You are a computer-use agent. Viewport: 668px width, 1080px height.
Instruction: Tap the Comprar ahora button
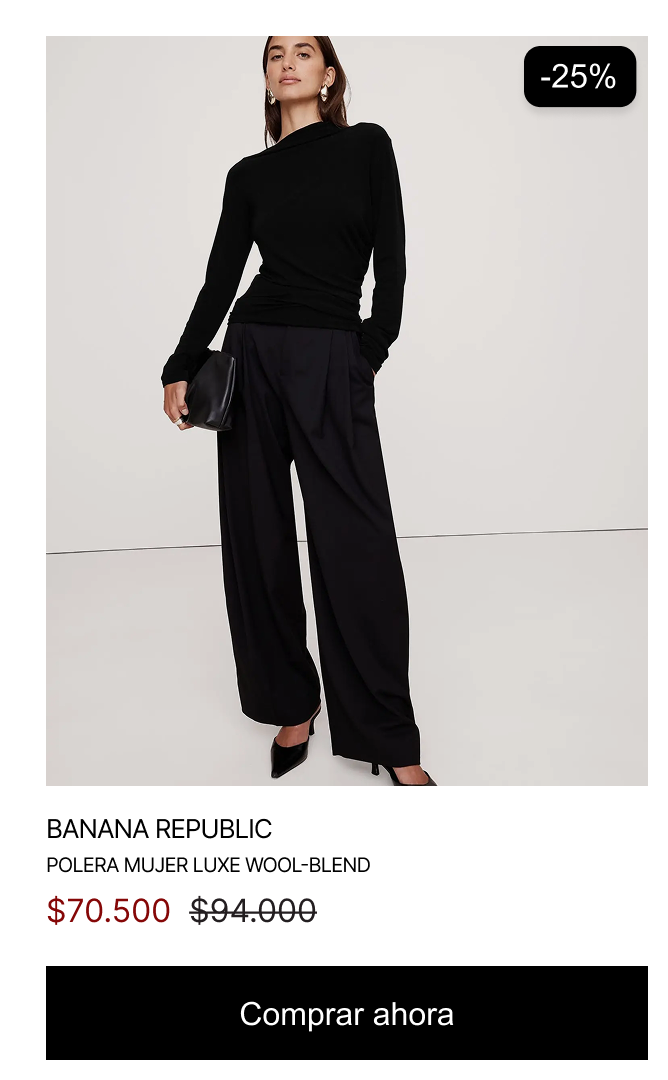(x=346, y=1012)
